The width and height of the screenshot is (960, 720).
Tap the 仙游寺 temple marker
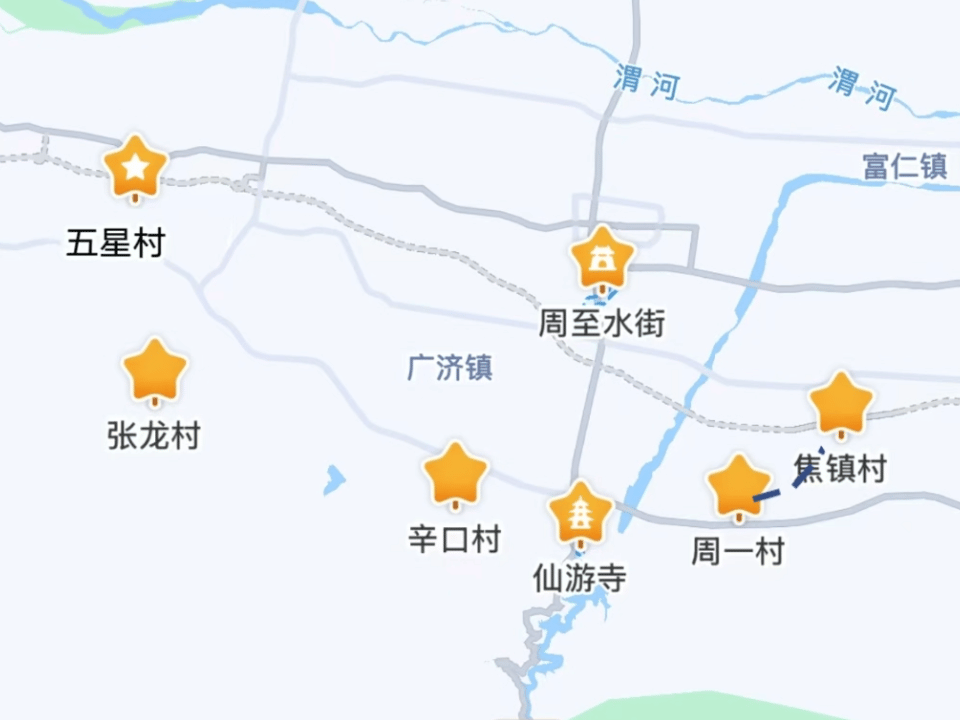point(580,512)
